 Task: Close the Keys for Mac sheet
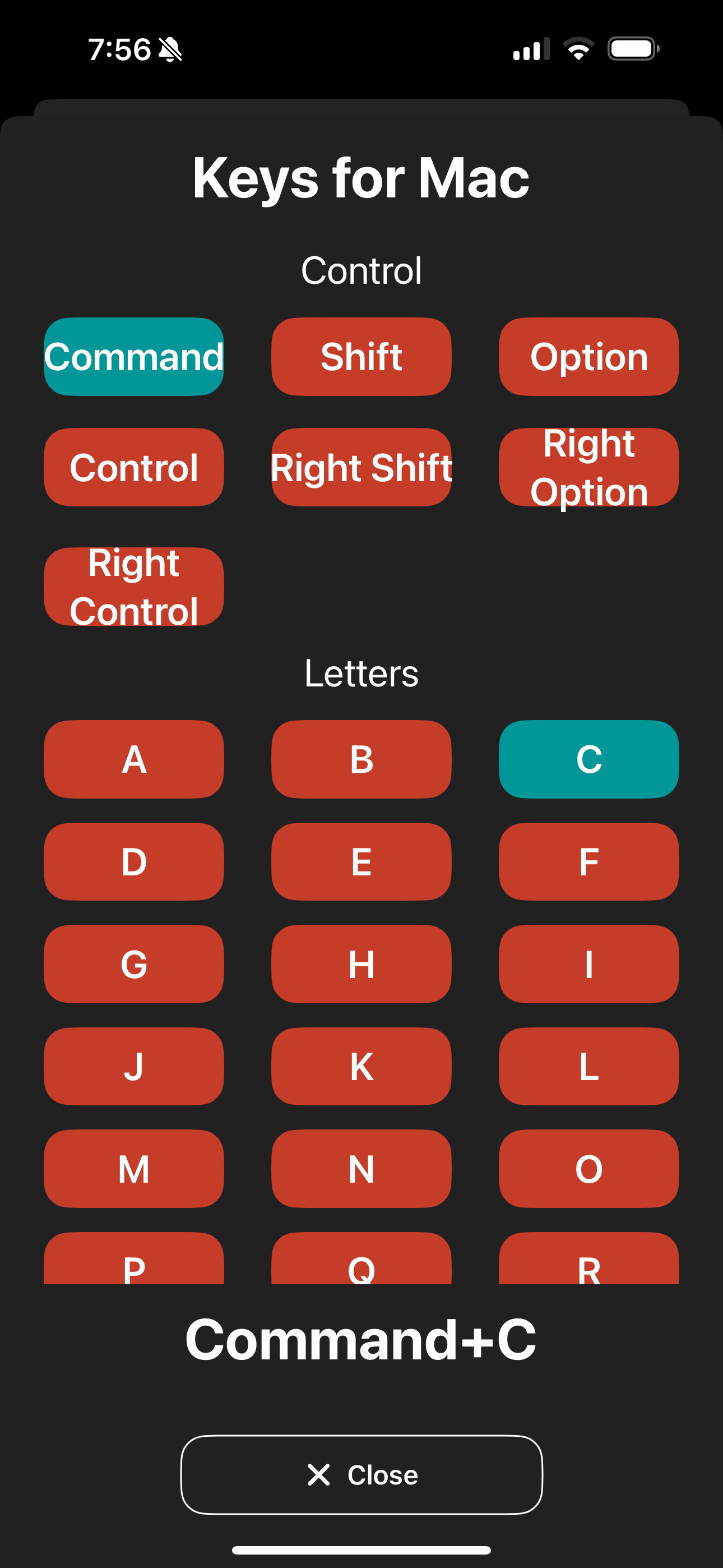pos(361,1474)
